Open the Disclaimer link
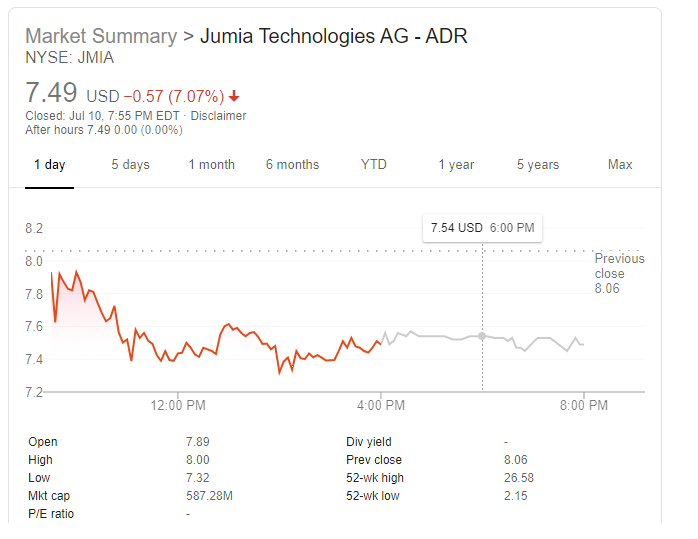698x539 pixels. click(218, 116)
